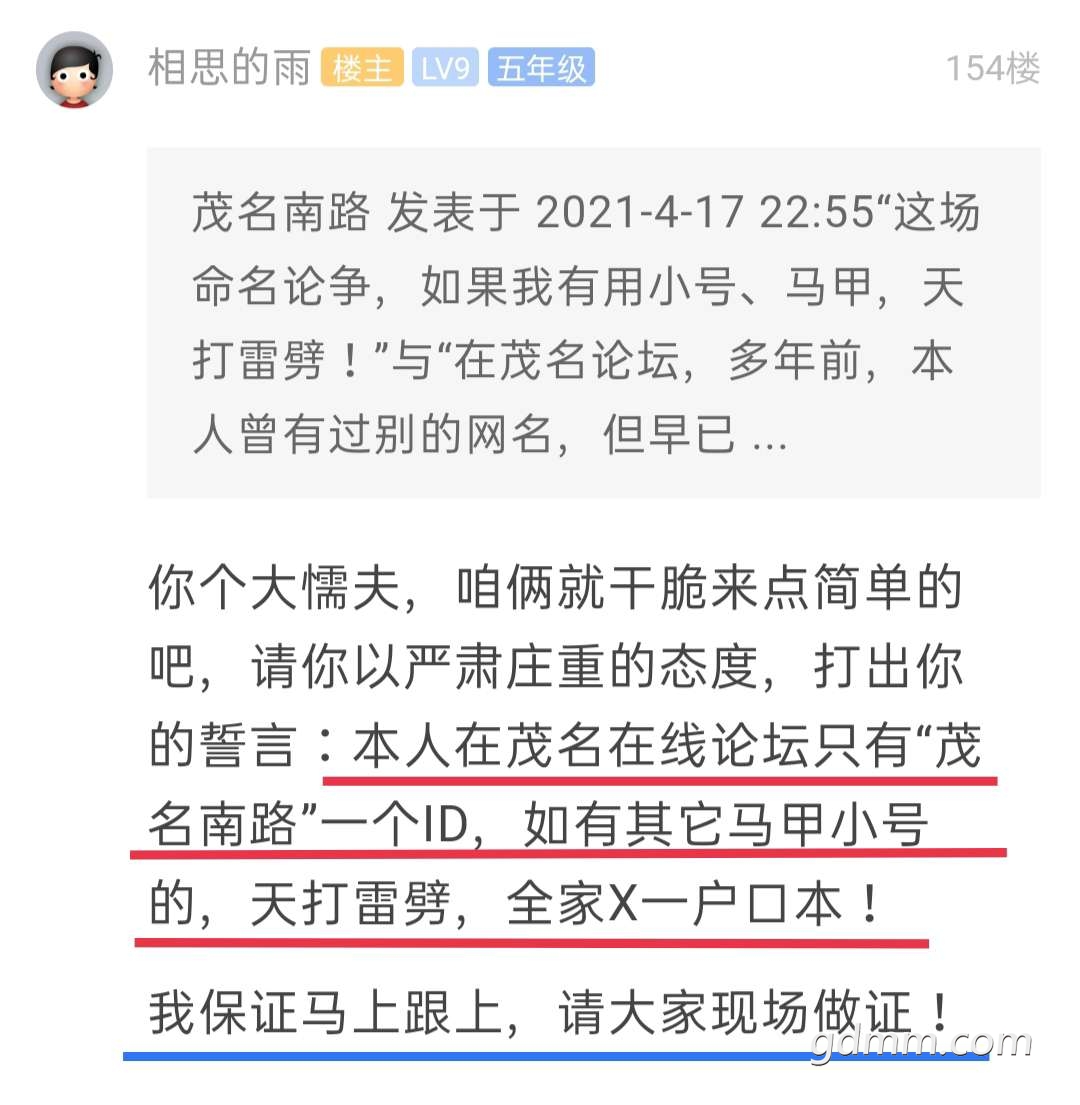Open the quoted post by 茂名南路
1080x1105 pixels.
[592, 323]
